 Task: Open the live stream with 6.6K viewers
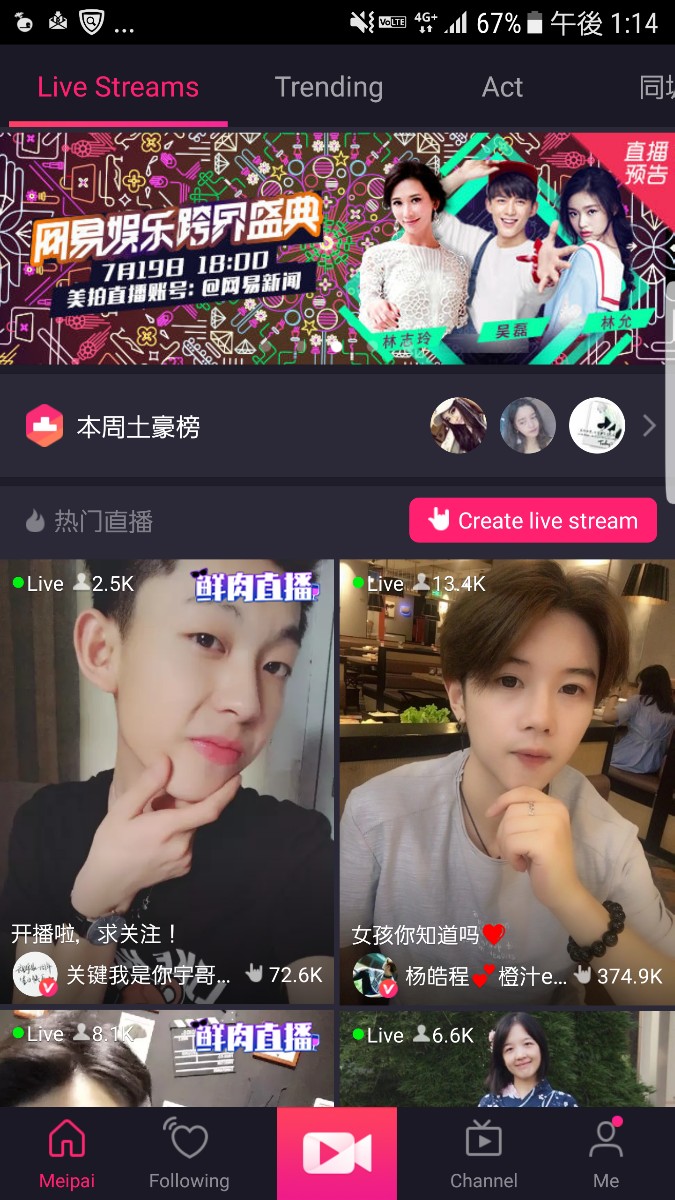[x=506, y=1060]
